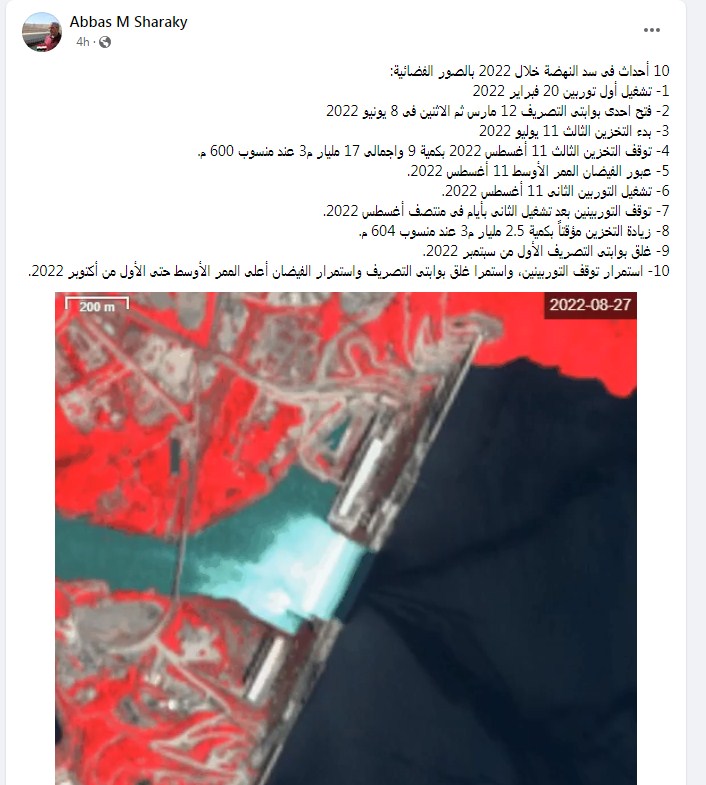Open the 4h post timestamp
The height and width of the screenshot is (785, 706).
(83, 42)
